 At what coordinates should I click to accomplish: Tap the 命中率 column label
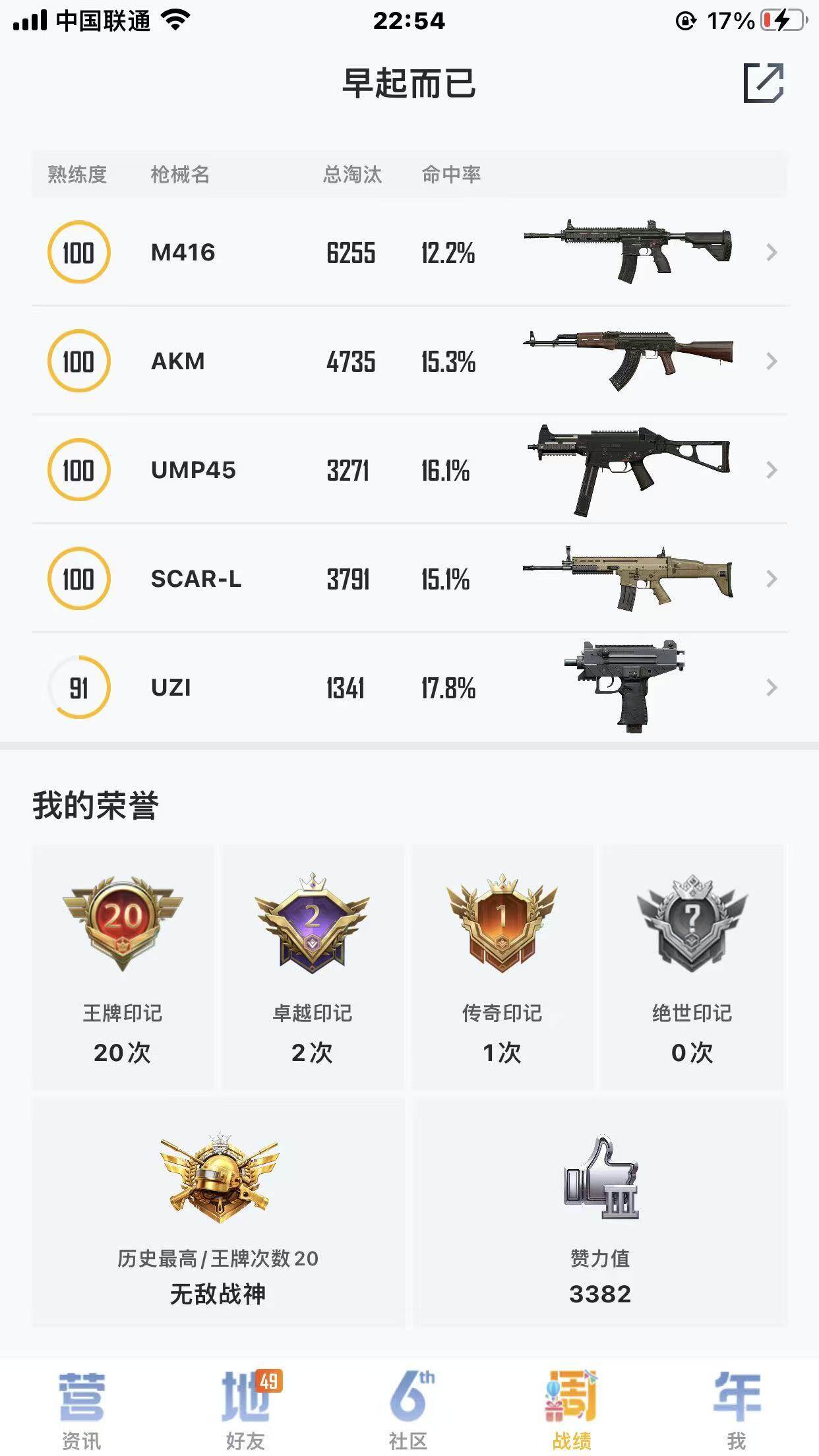click(452, 173)
